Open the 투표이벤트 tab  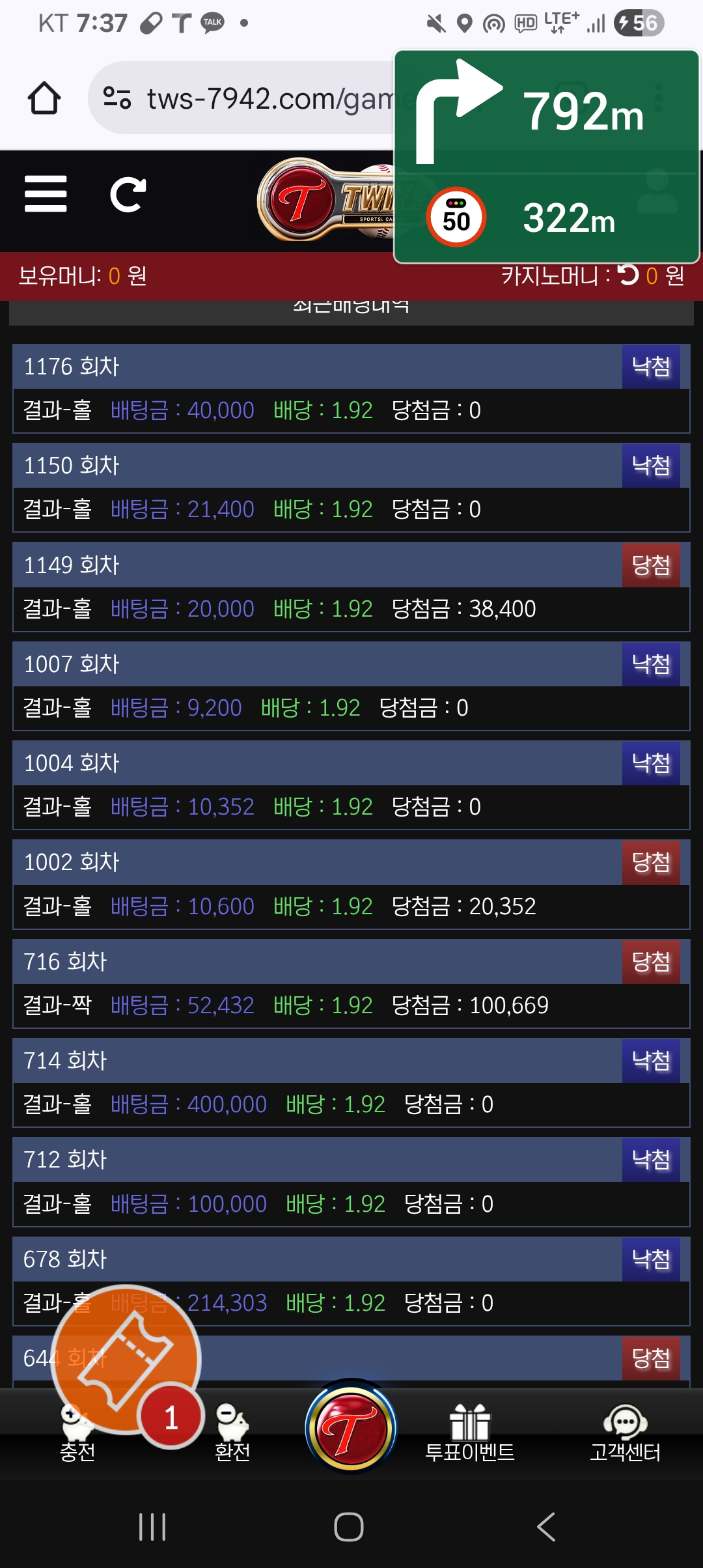[x=469, y=1435]
